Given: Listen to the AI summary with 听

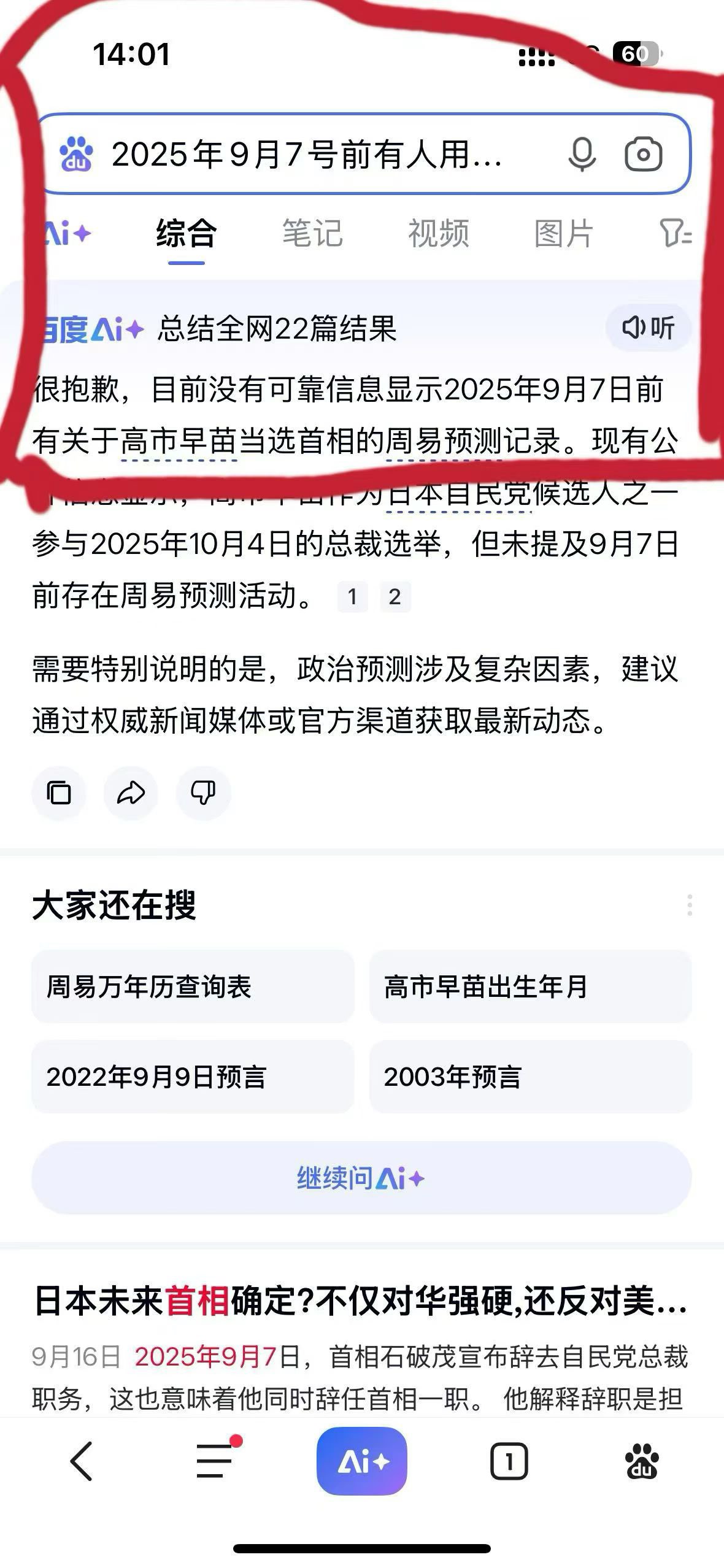Looking at the screenshot, I should (649, 328).
